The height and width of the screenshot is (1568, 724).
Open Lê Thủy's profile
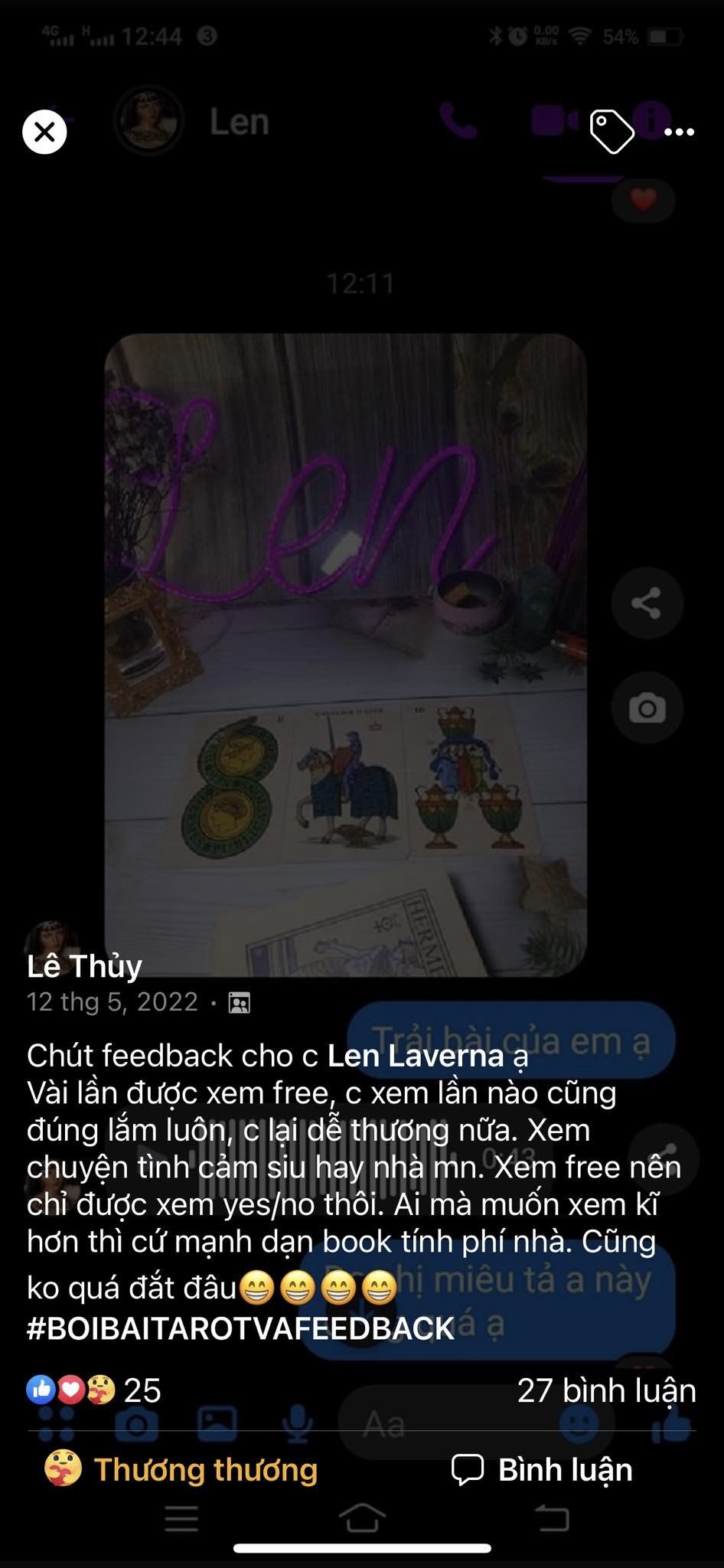(x=84, y=966)
